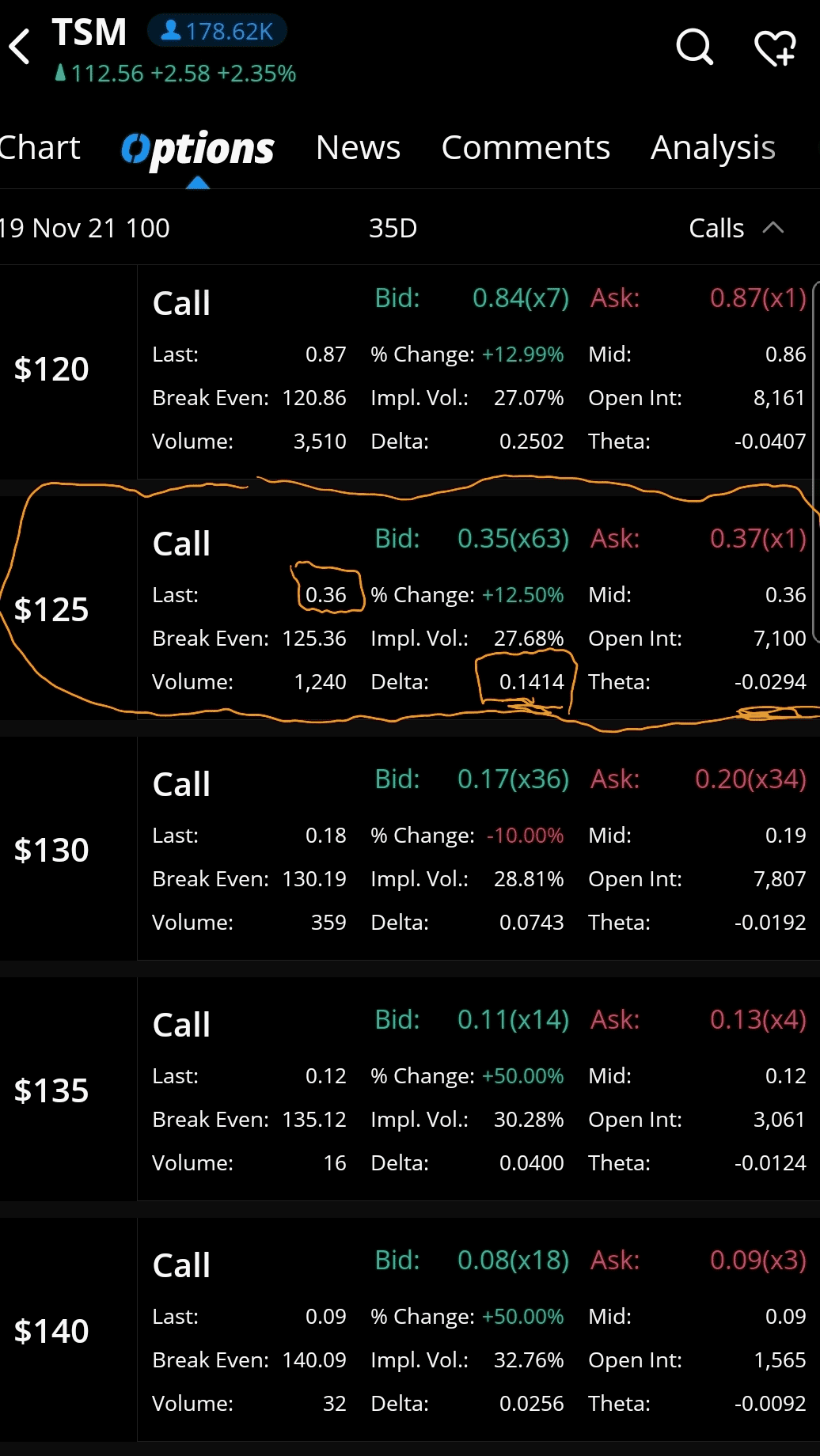Select the Options tab
This screenshot has width=820, height=1456.
point(197,147)
